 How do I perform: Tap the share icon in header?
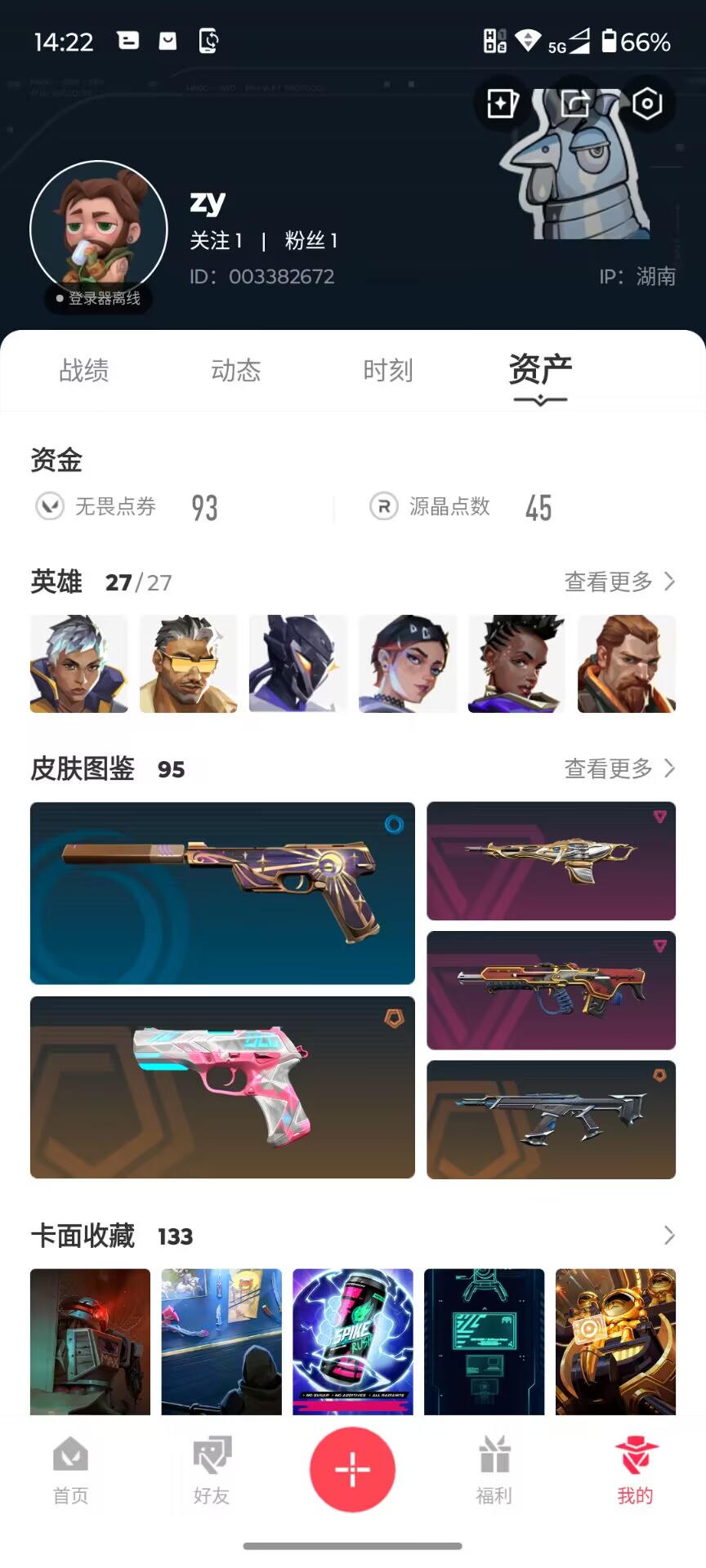[574, 104]
